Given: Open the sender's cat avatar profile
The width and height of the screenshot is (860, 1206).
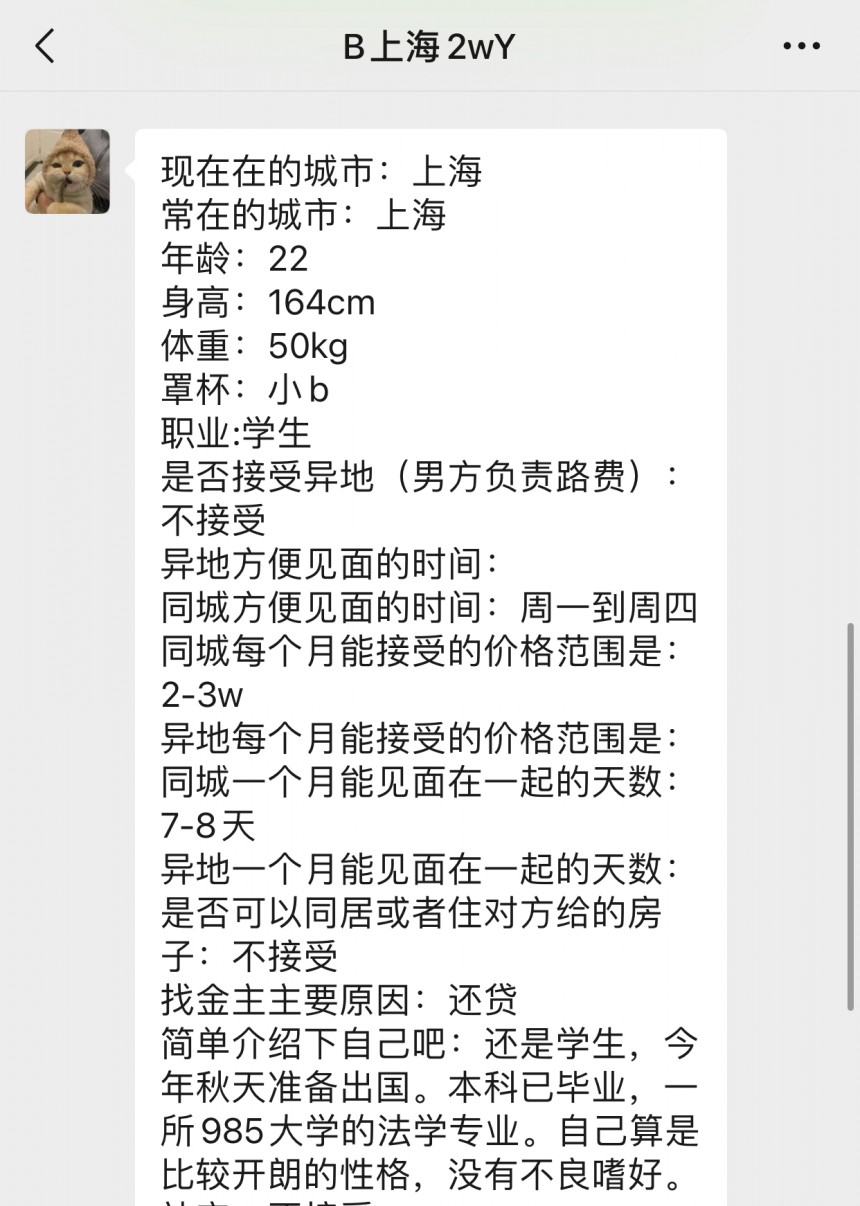Looking at the screenshot, I should pyautogui.click(x=67, y=171).
